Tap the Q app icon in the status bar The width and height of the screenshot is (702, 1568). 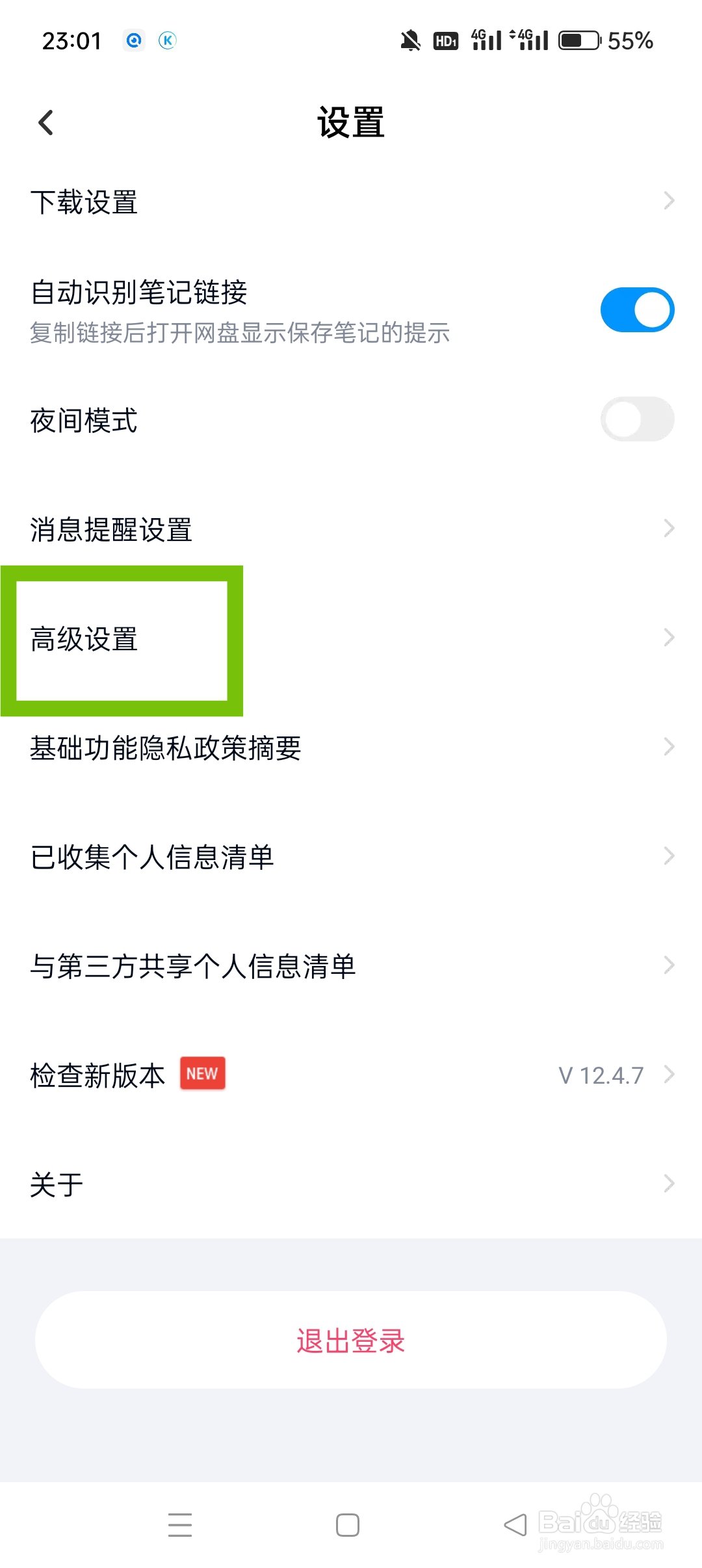(133, 40)
